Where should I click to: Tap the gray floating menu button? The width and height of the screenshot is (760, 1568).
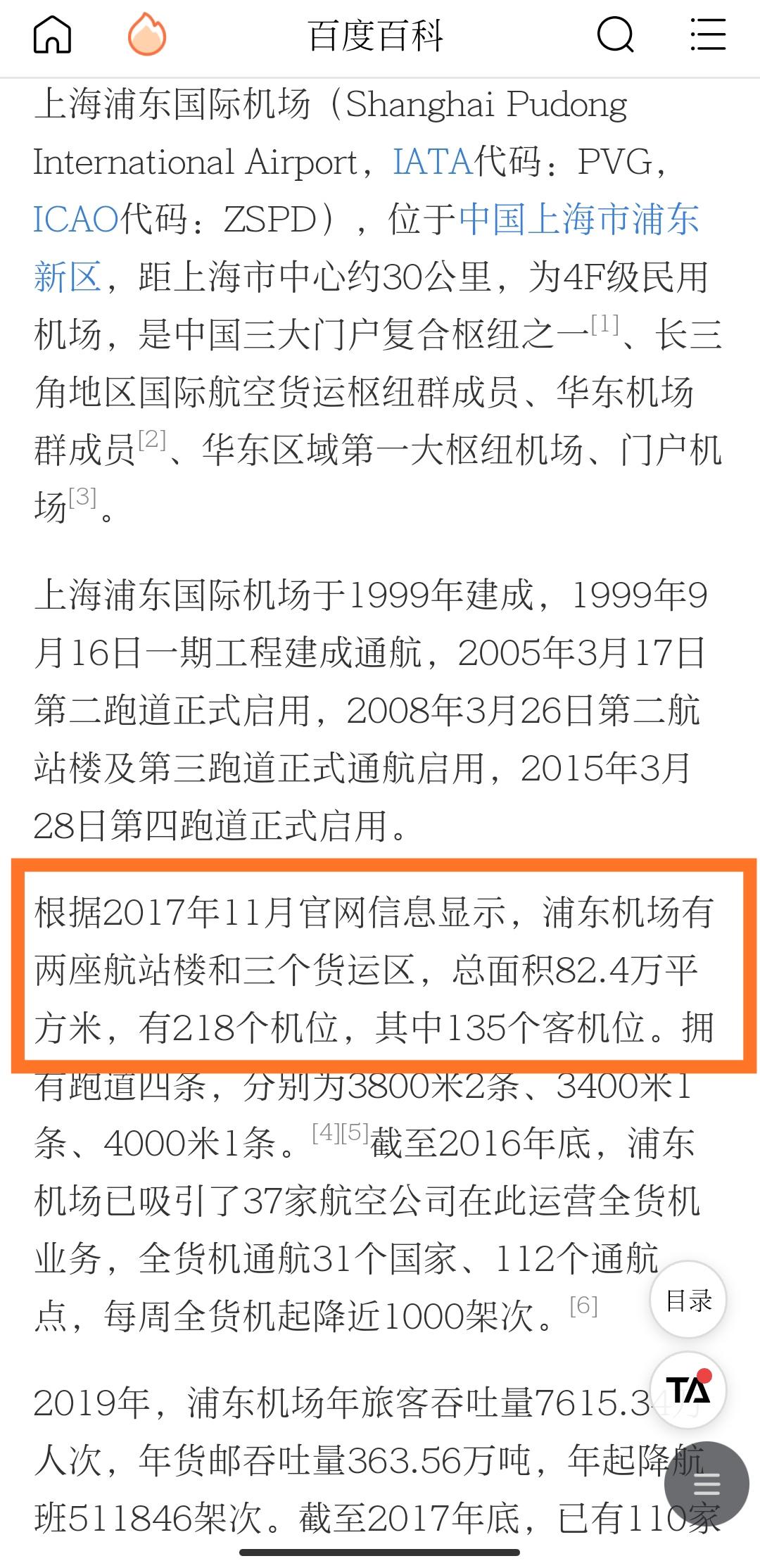[x=707, y=1485]
